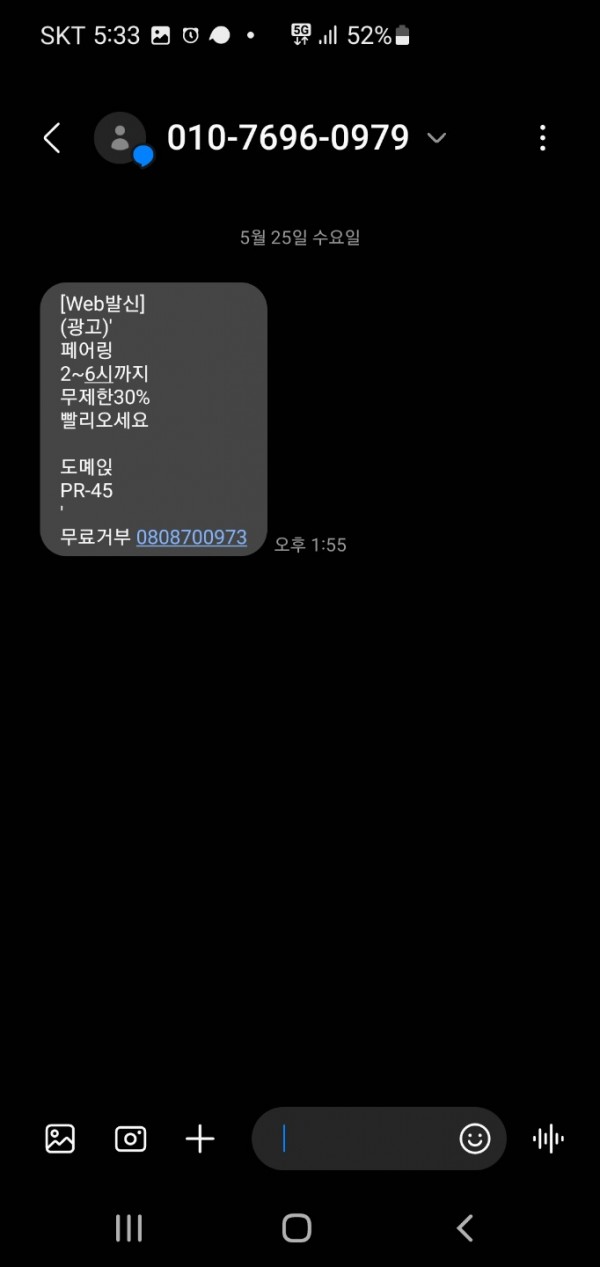
Task: Open the camera to attach a photo
Action: (x=130, y=1138)
